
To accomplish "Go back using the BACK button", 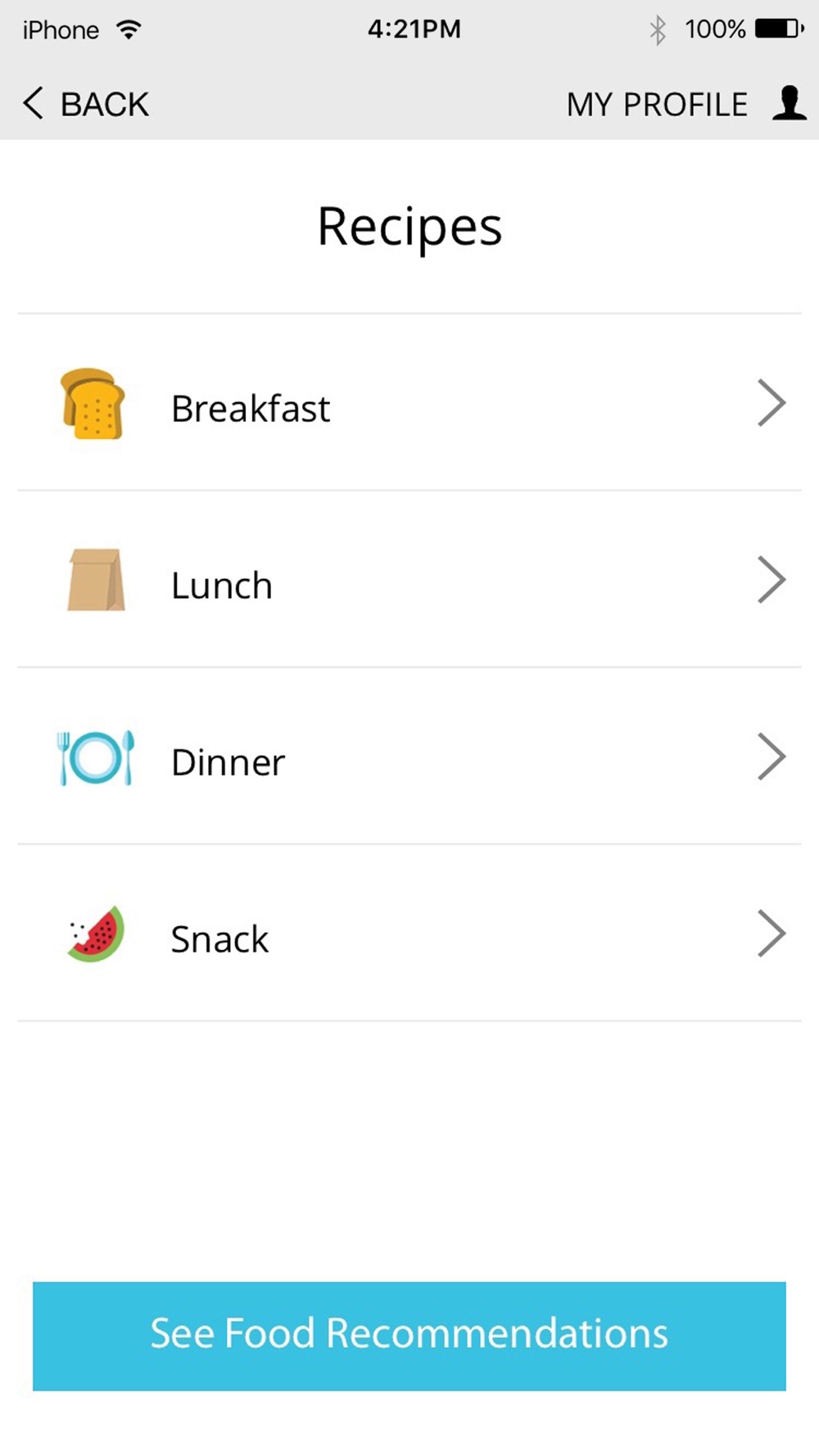I will pos(86,104).
